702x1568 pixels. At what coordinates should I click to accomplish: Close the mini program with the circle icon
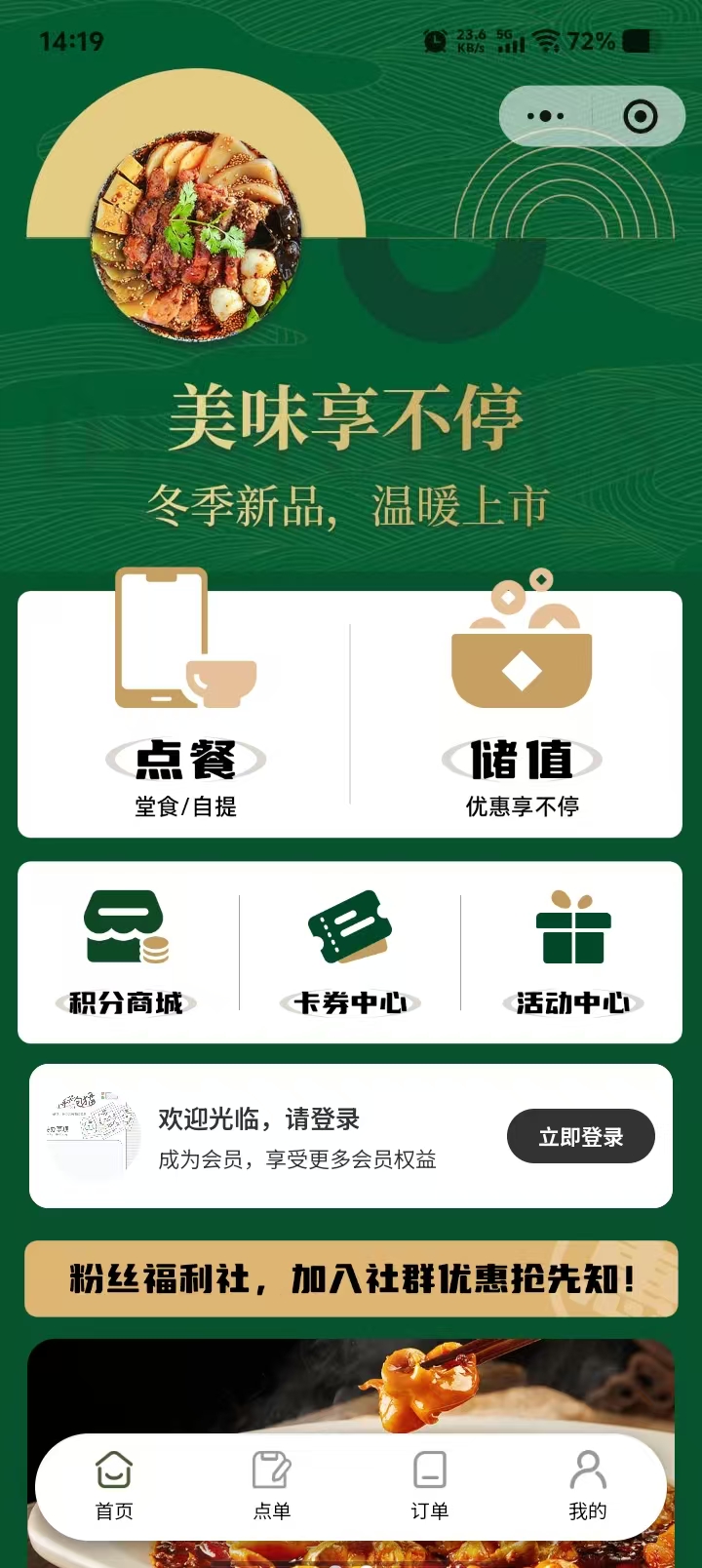point(640,117)
